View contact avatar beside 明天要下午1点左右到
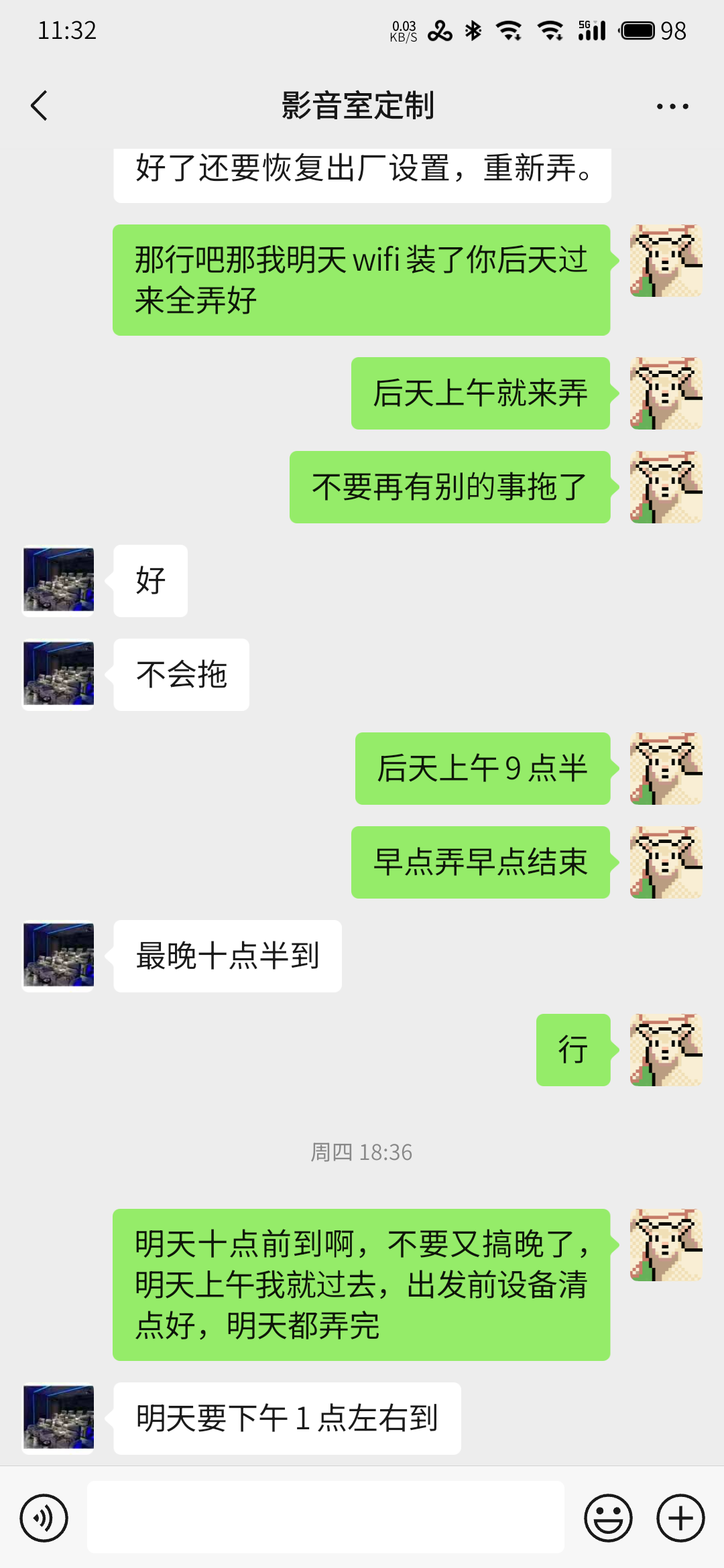 coord(58,1418)
